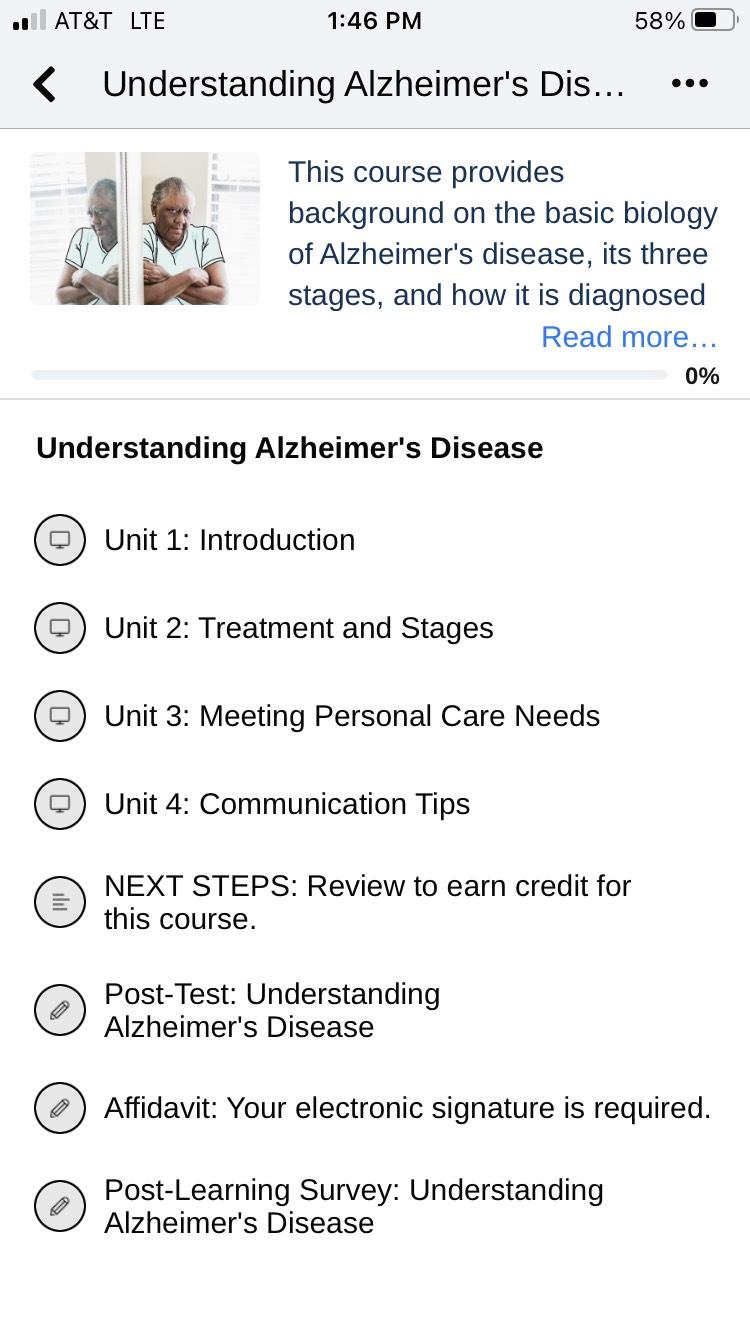Open the Affidavit electronic signature item
This screenshot has width=750, height=1334.
click(407, 1108)
